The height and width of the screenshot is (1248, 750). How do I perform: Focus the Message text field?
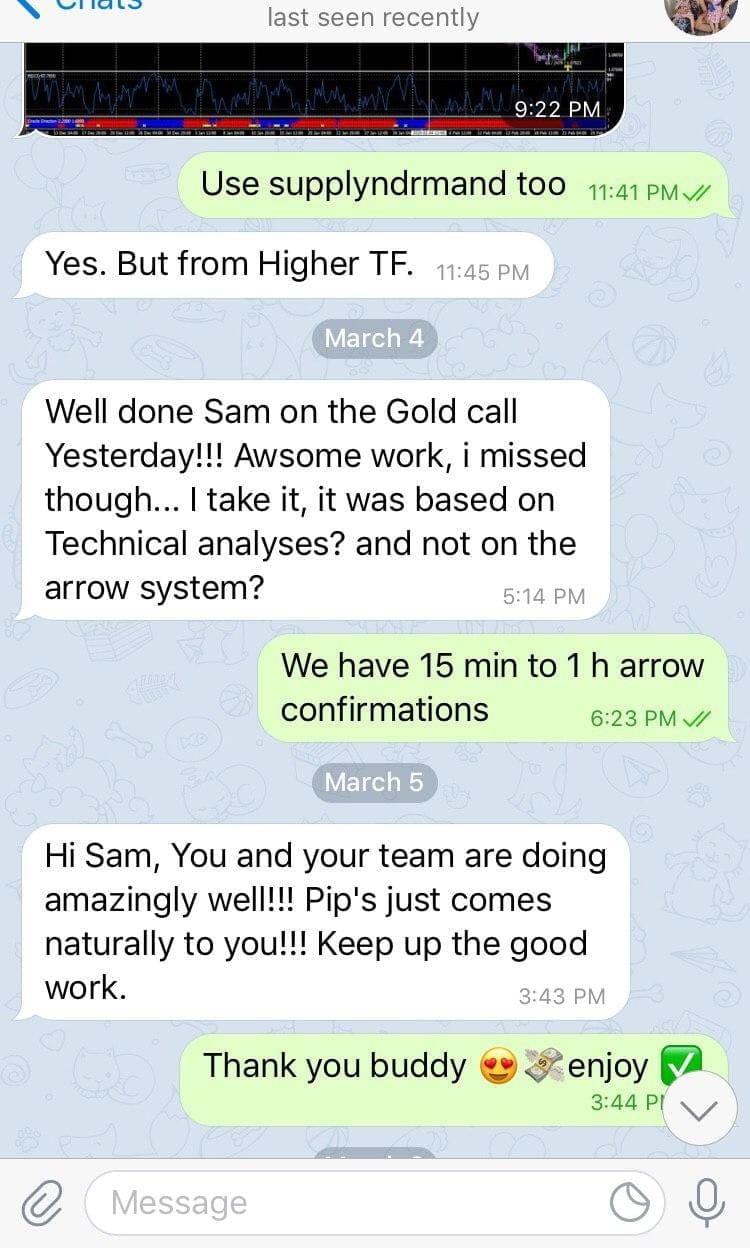350,1203
